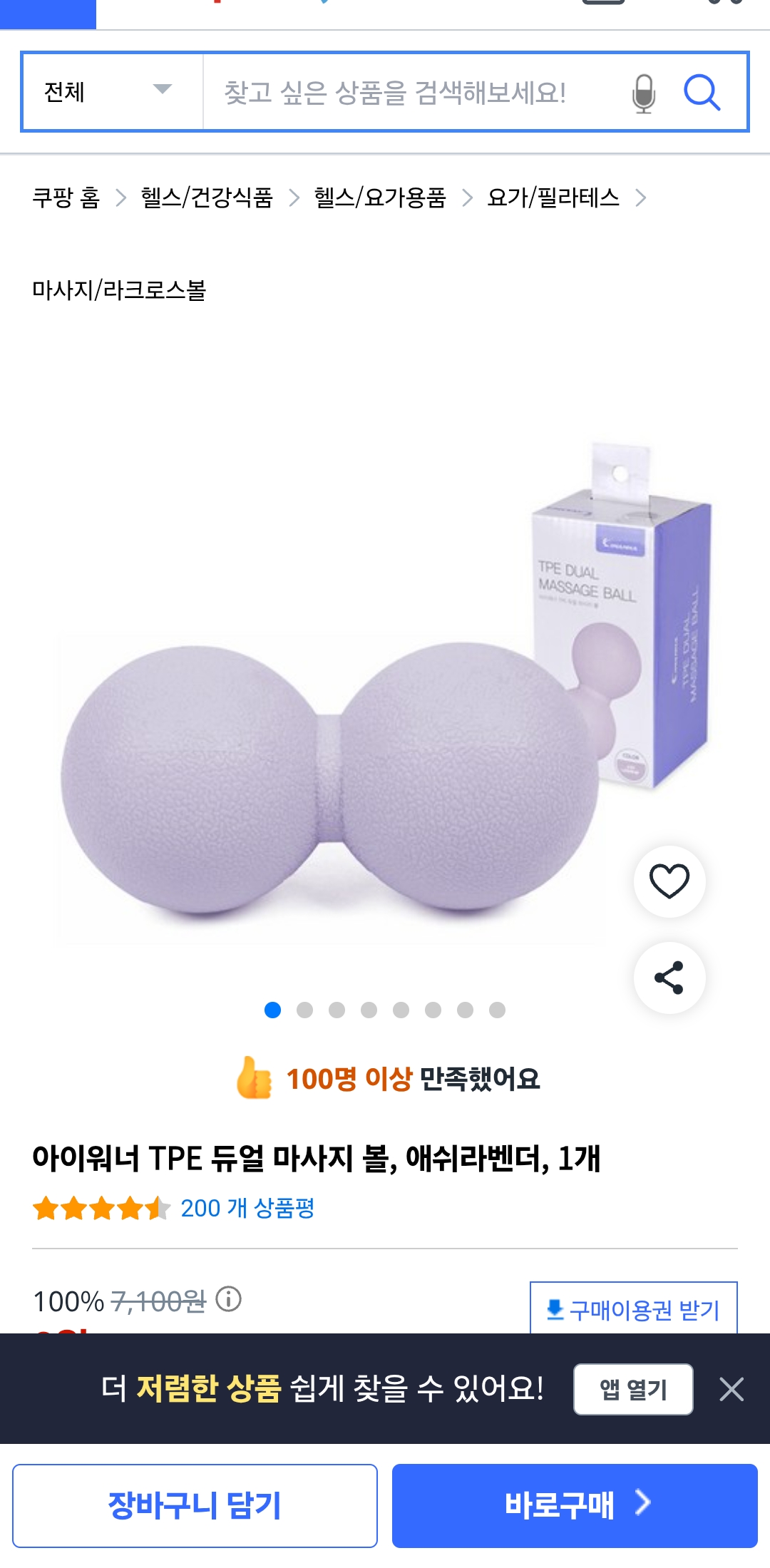770x1568 pixels.
Task: Add product to wishlist with heart
Action: 669,881
